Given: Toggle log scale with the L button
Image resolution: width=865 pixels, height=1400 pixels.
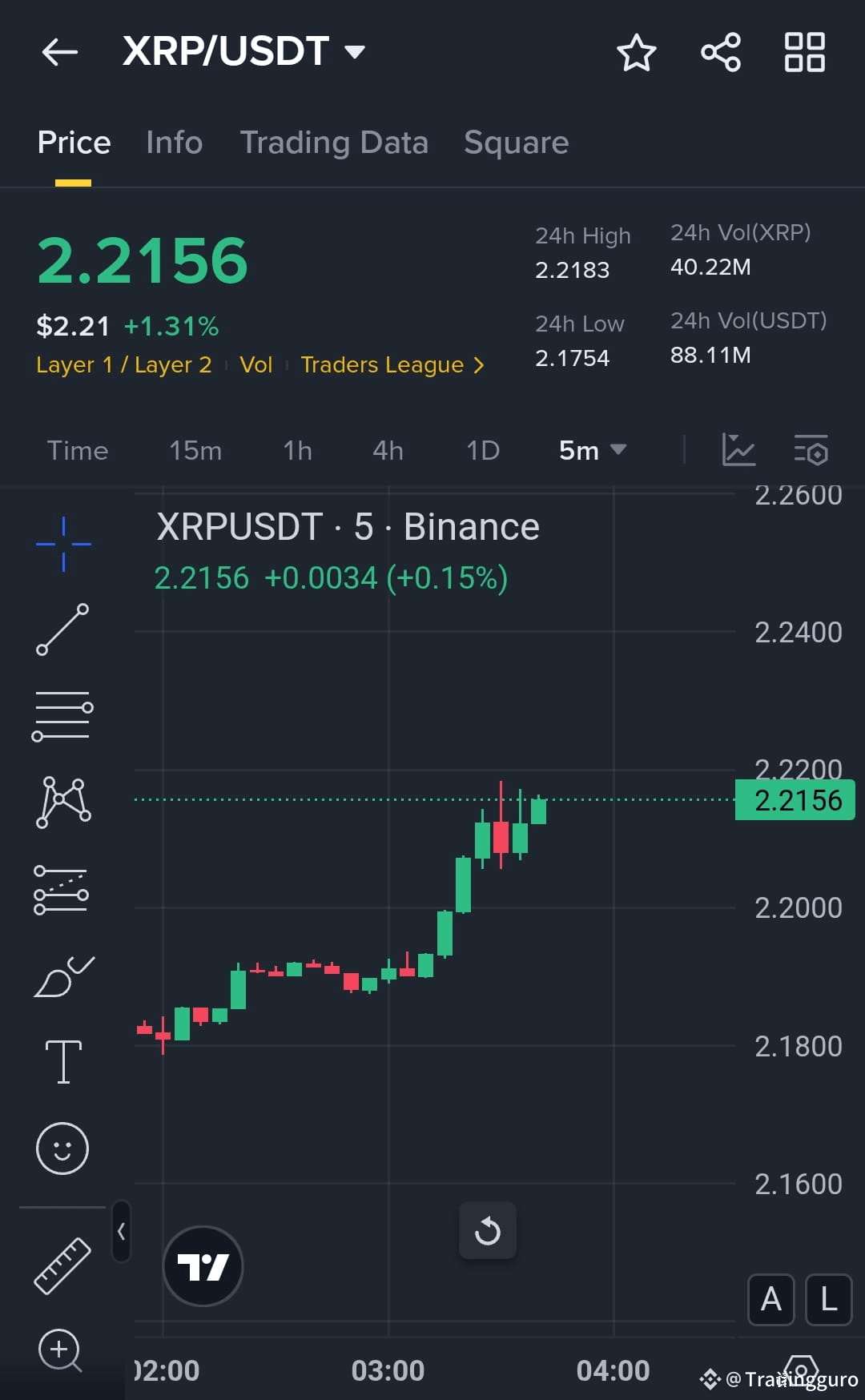Looking at the screenshot, I should pyautogui.click(x=831, y=1300).
